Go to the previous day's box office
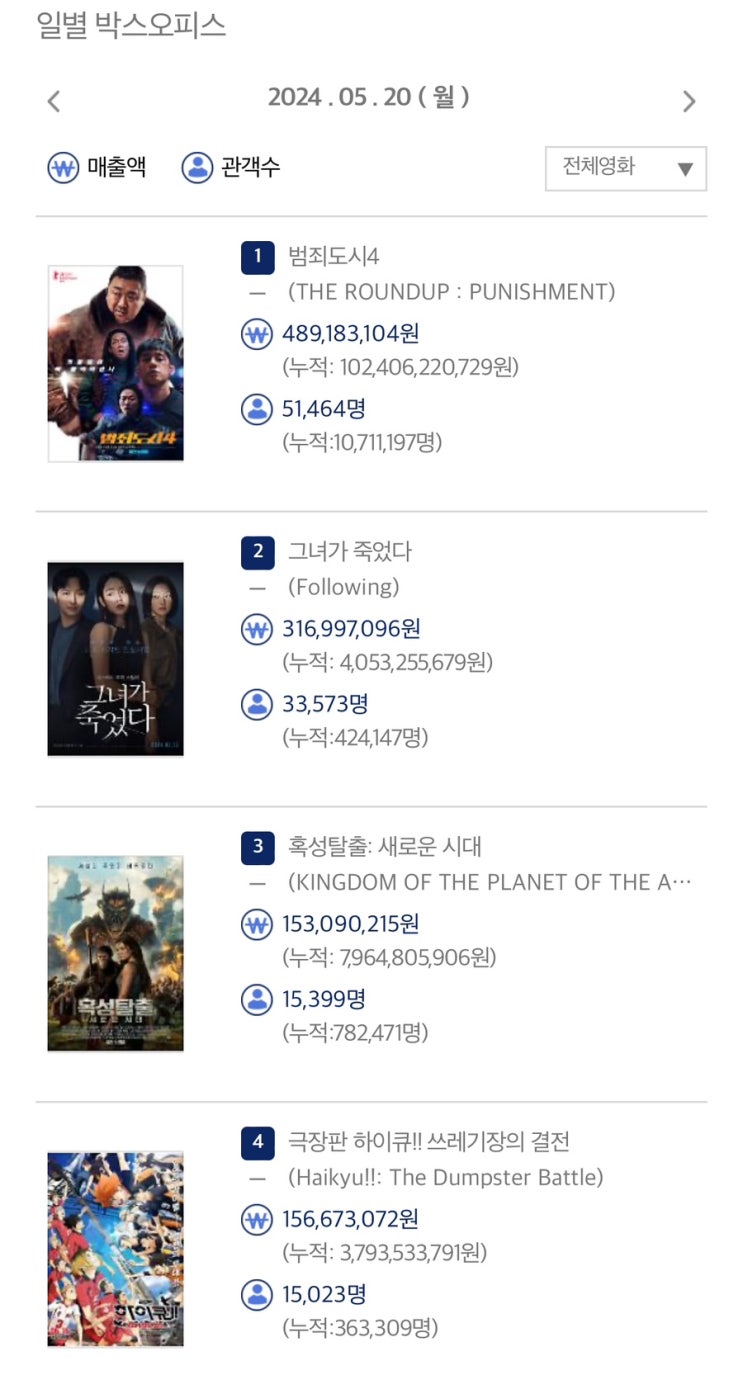 (x=54, y=101)
